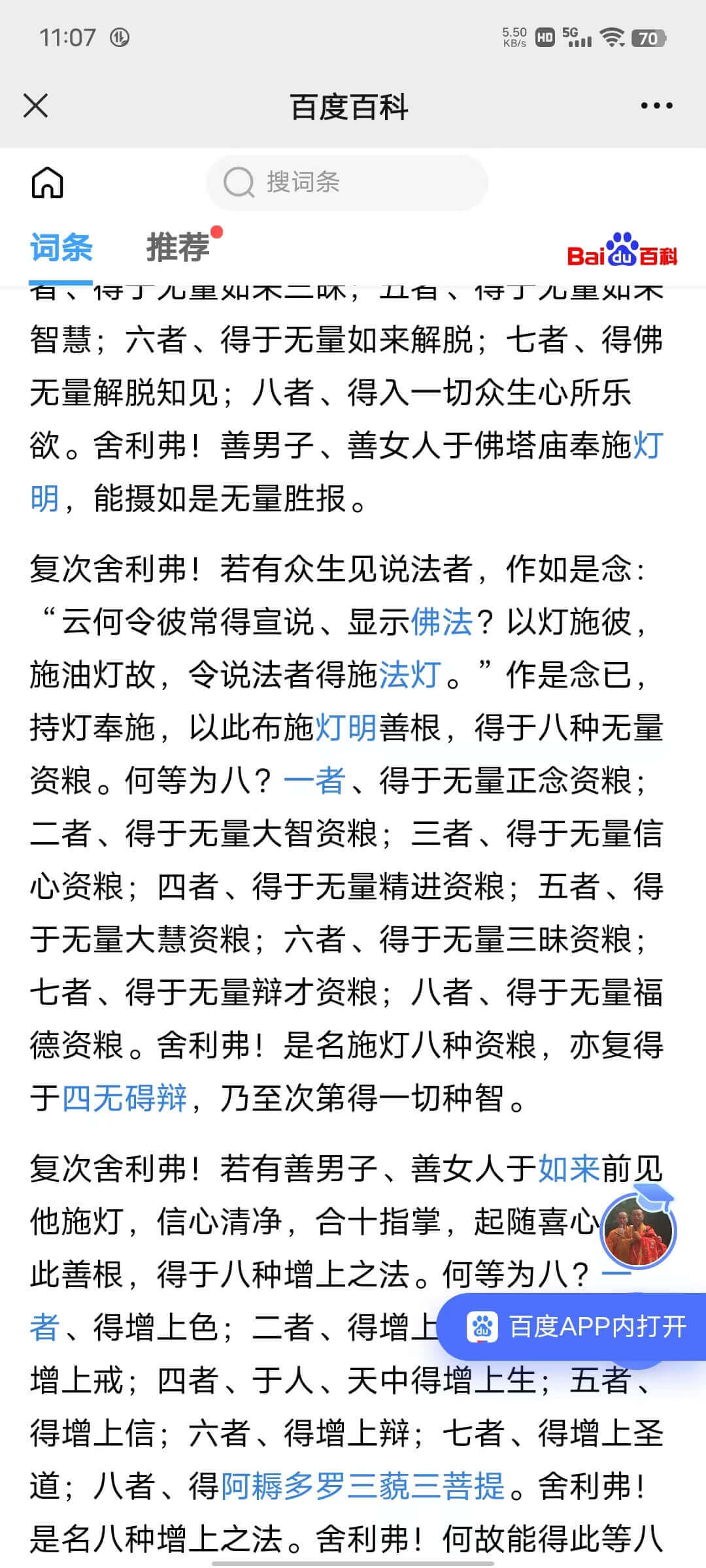Tap 百度APP内打开 button
Screen dimensions: 706x1568
point(571,1327)
